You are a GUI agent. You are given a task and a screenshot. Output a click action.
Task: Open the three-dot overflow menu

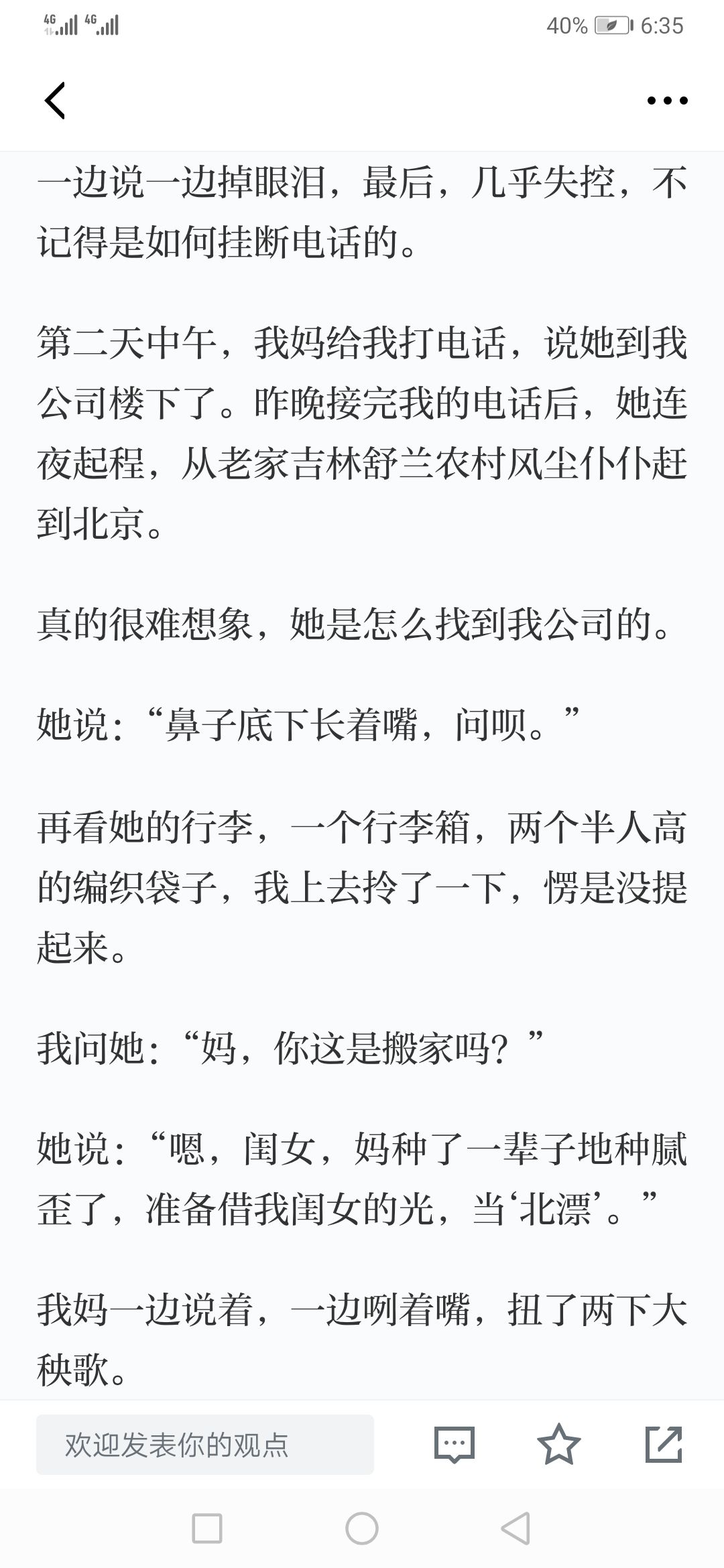(667, 101)
